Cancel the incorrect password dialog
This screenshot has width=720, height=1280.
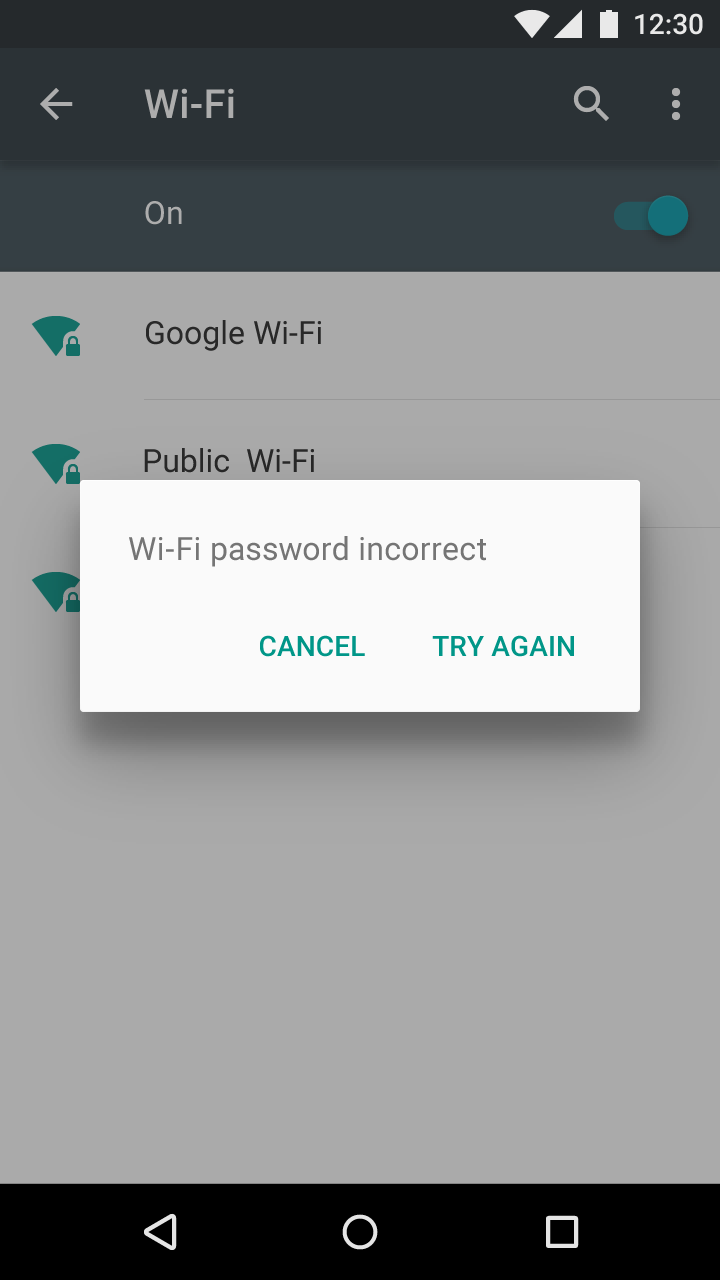coord(312,646)
